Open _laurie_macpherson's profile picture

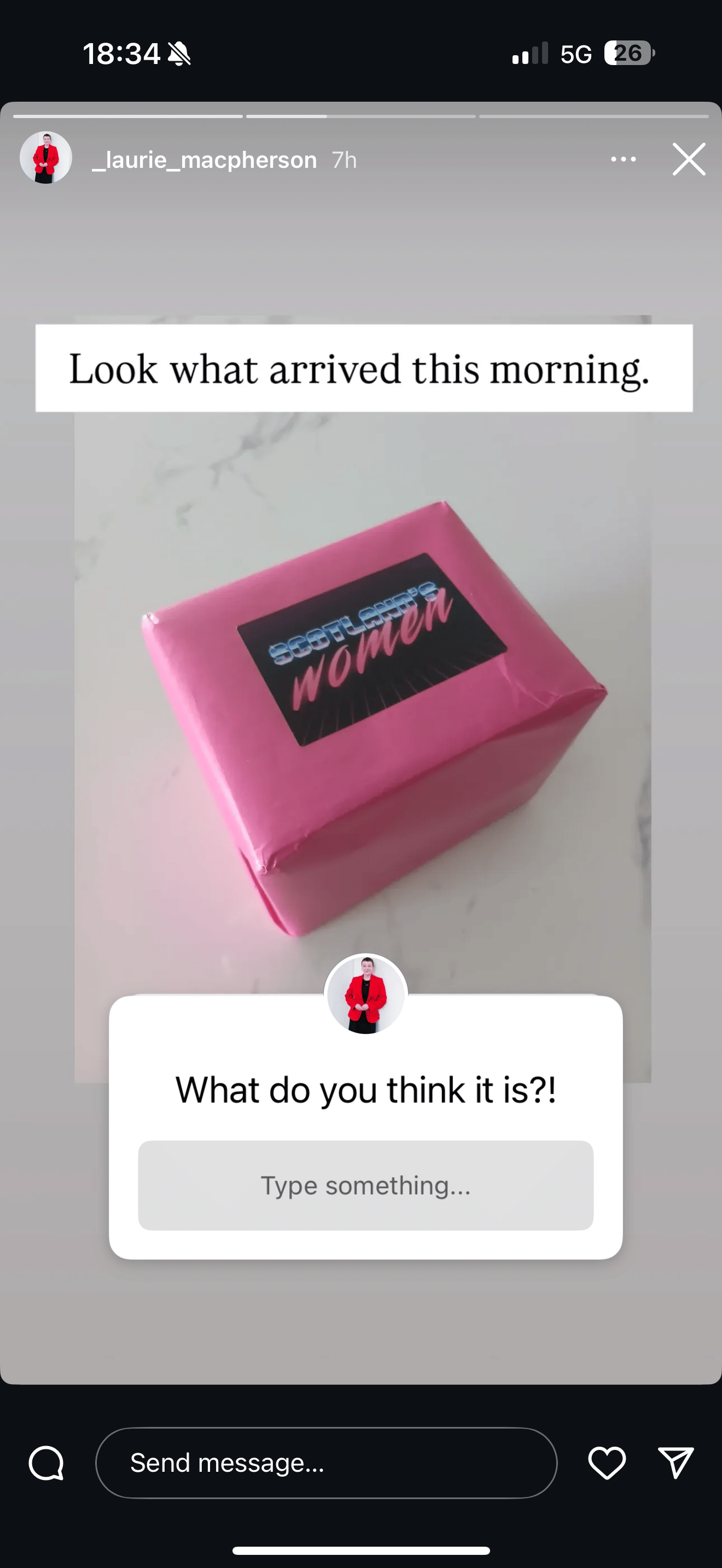pos(46,157)
